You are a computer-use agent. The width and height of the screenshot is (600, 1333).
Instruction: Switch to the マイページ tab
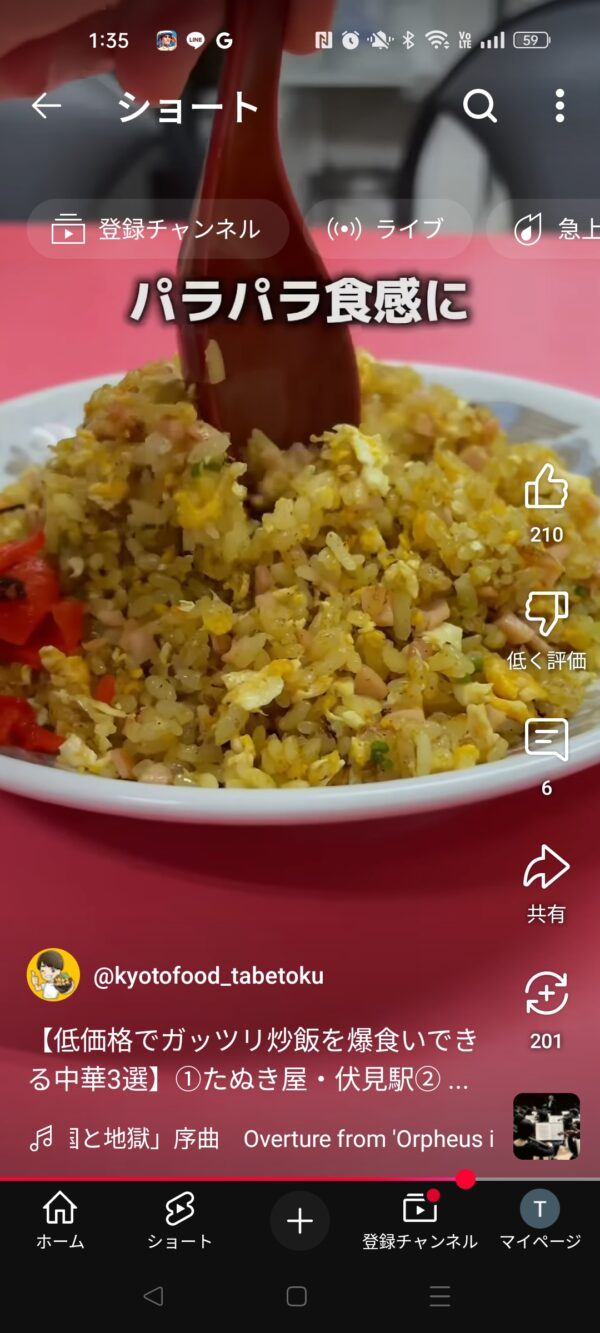(540, 1221)
